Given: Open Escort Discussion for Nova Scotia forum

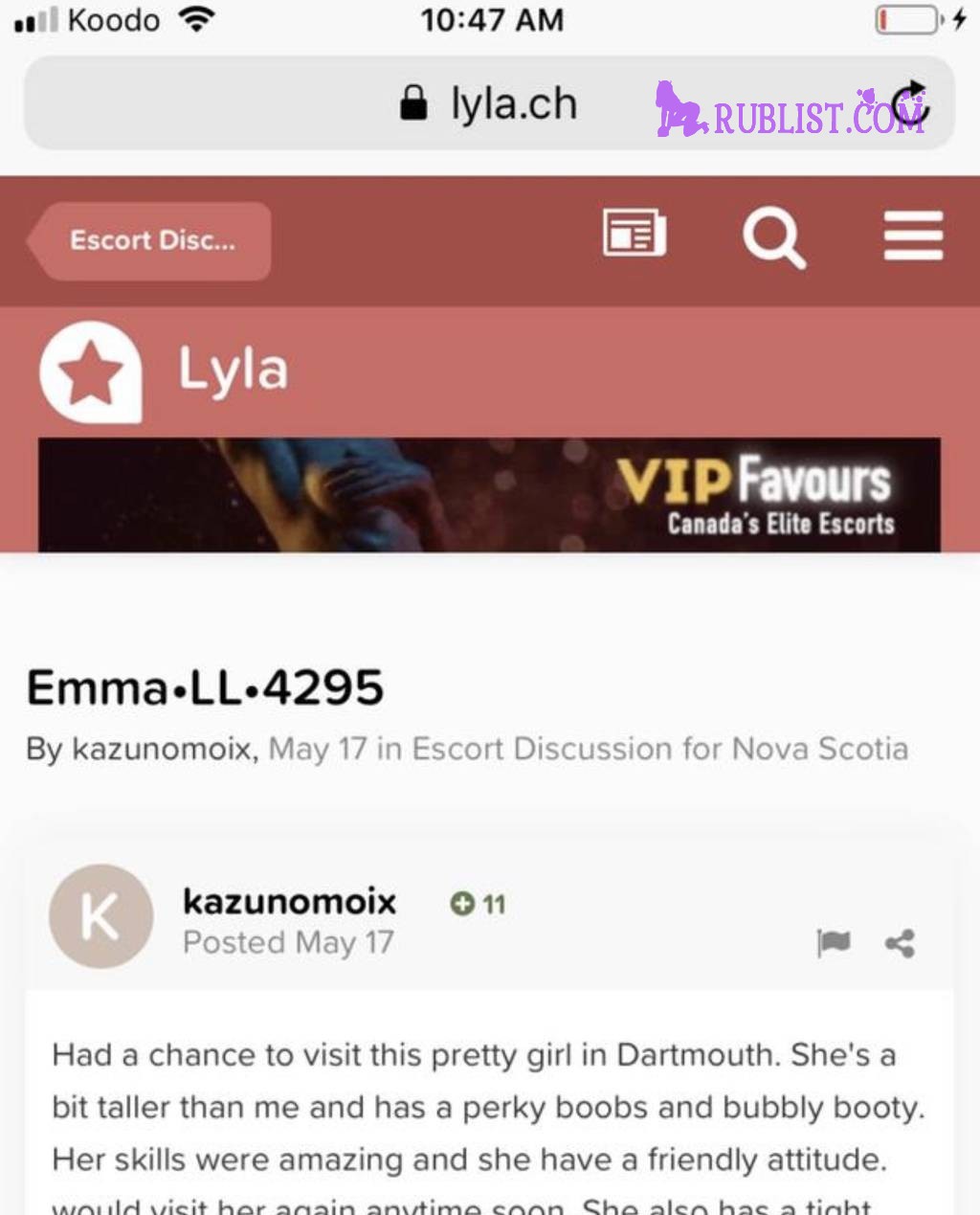Looking at the screenshot, I should 660,749.
